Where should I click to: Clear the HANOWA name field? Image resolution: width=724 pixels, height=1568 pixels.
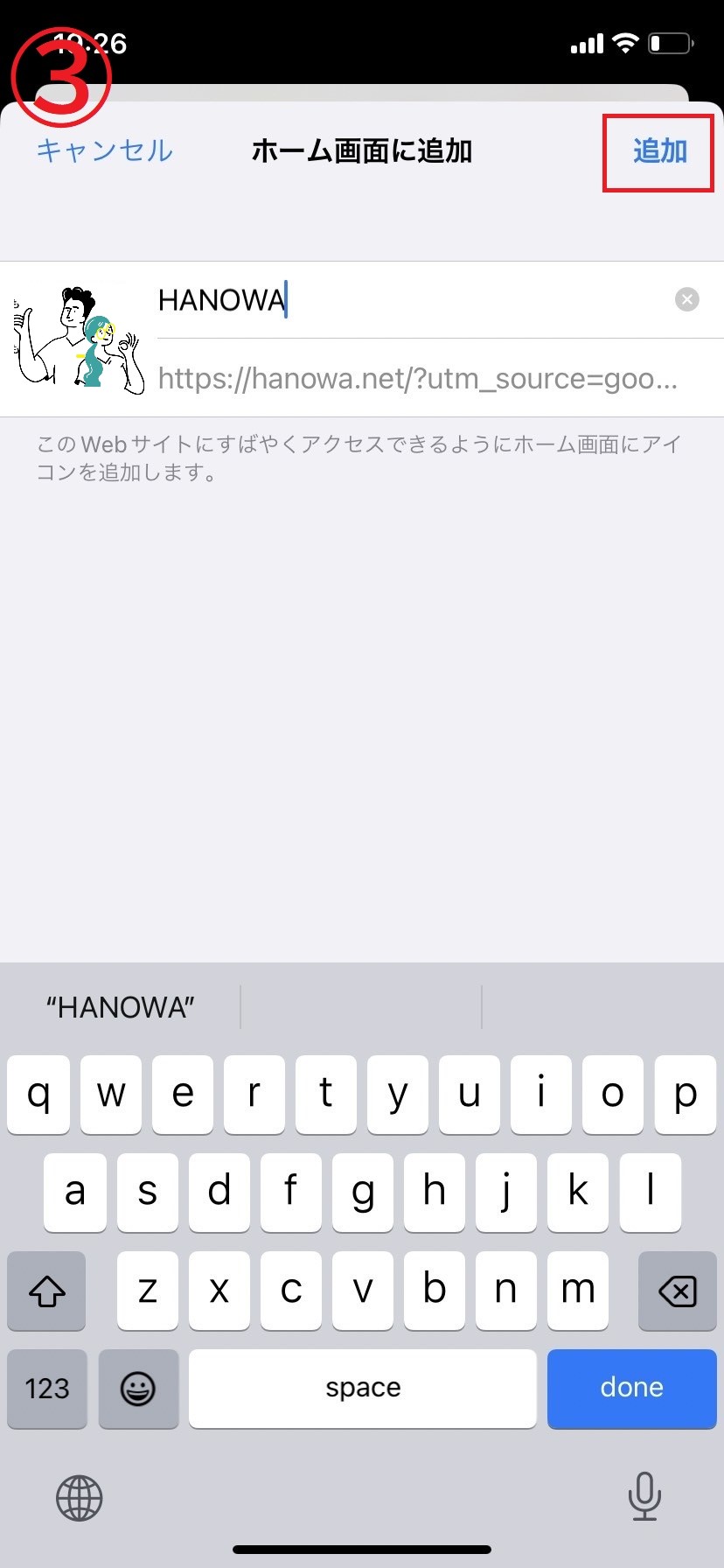pyautogui.click(x=687, y=300)
